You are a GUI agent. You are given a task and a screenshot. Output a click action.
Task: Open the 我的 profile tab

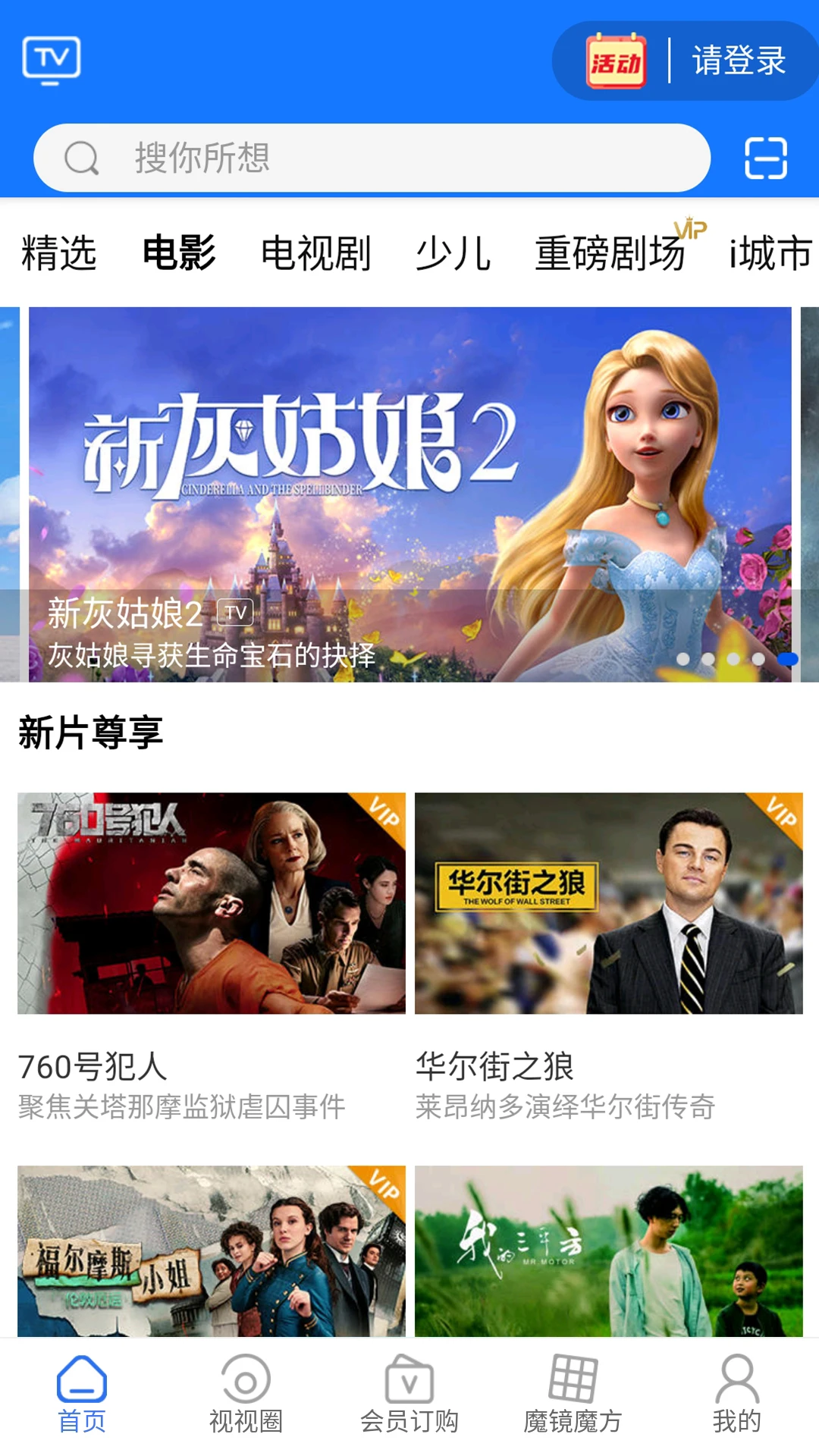[736, 1394]
